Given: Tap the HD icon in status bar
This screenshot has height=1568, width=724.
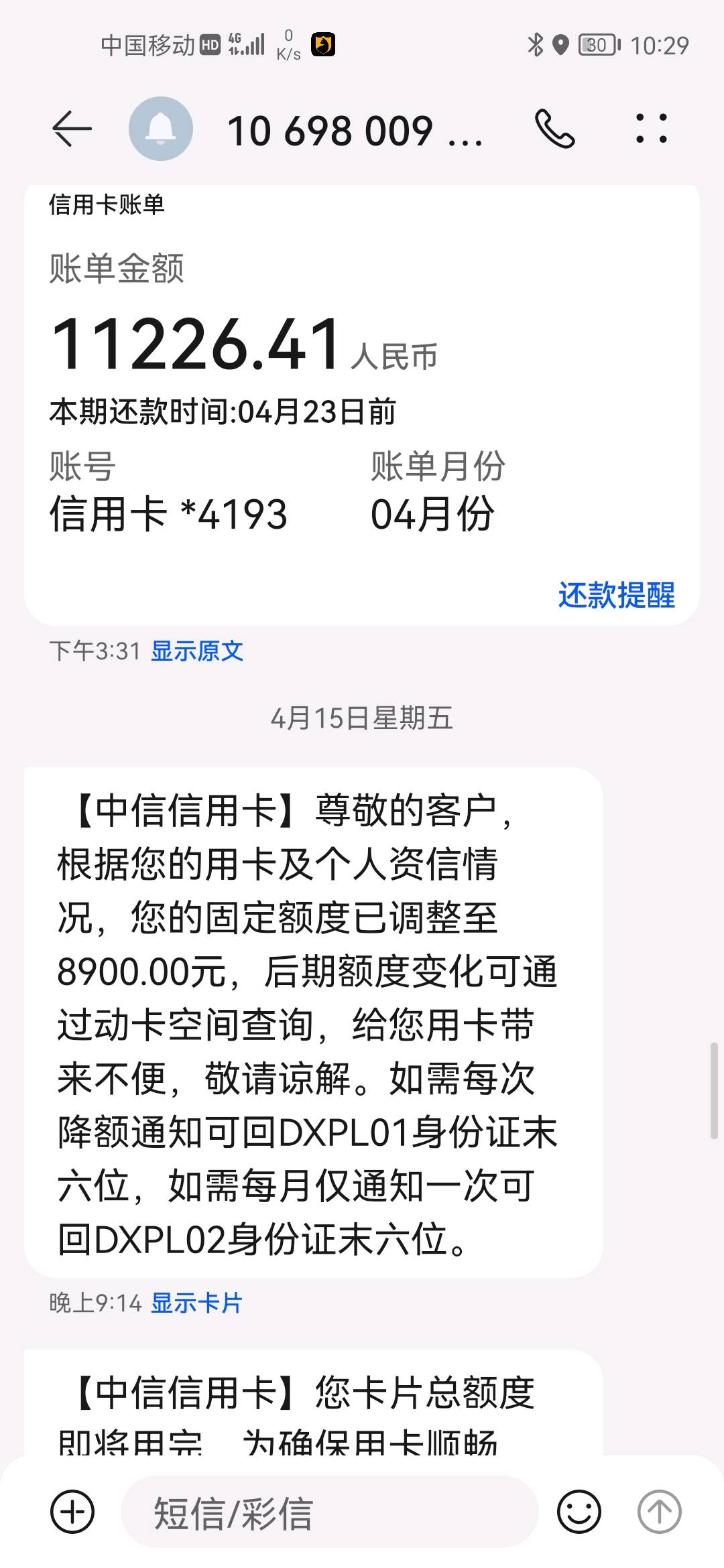Looking at the screenshot, I should pos(210,42).
